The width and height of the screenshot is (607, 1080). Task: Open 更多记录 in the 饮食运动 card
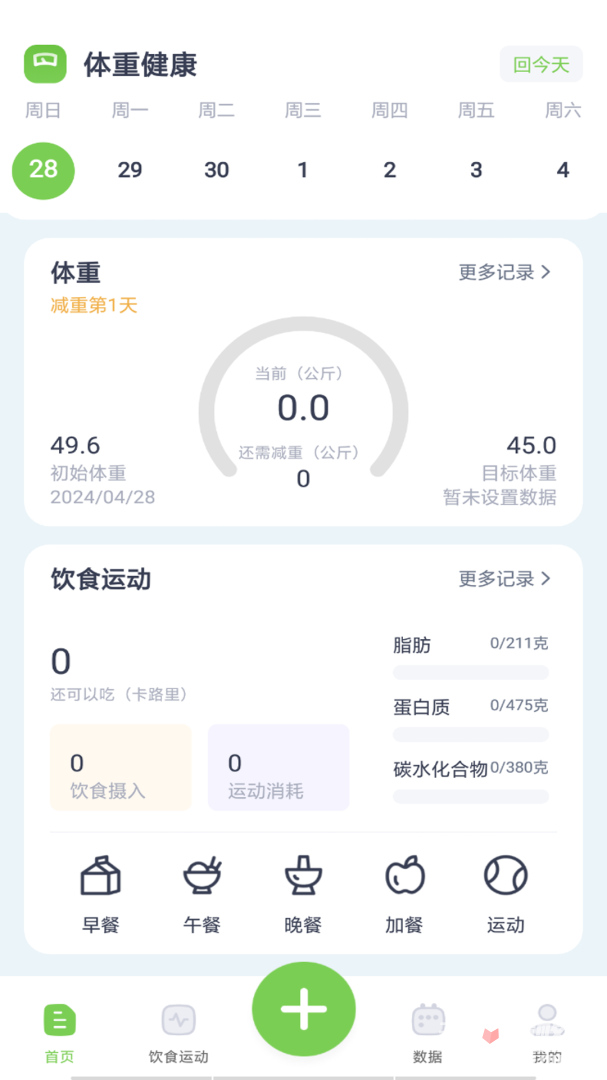click(x=505, y=579)
